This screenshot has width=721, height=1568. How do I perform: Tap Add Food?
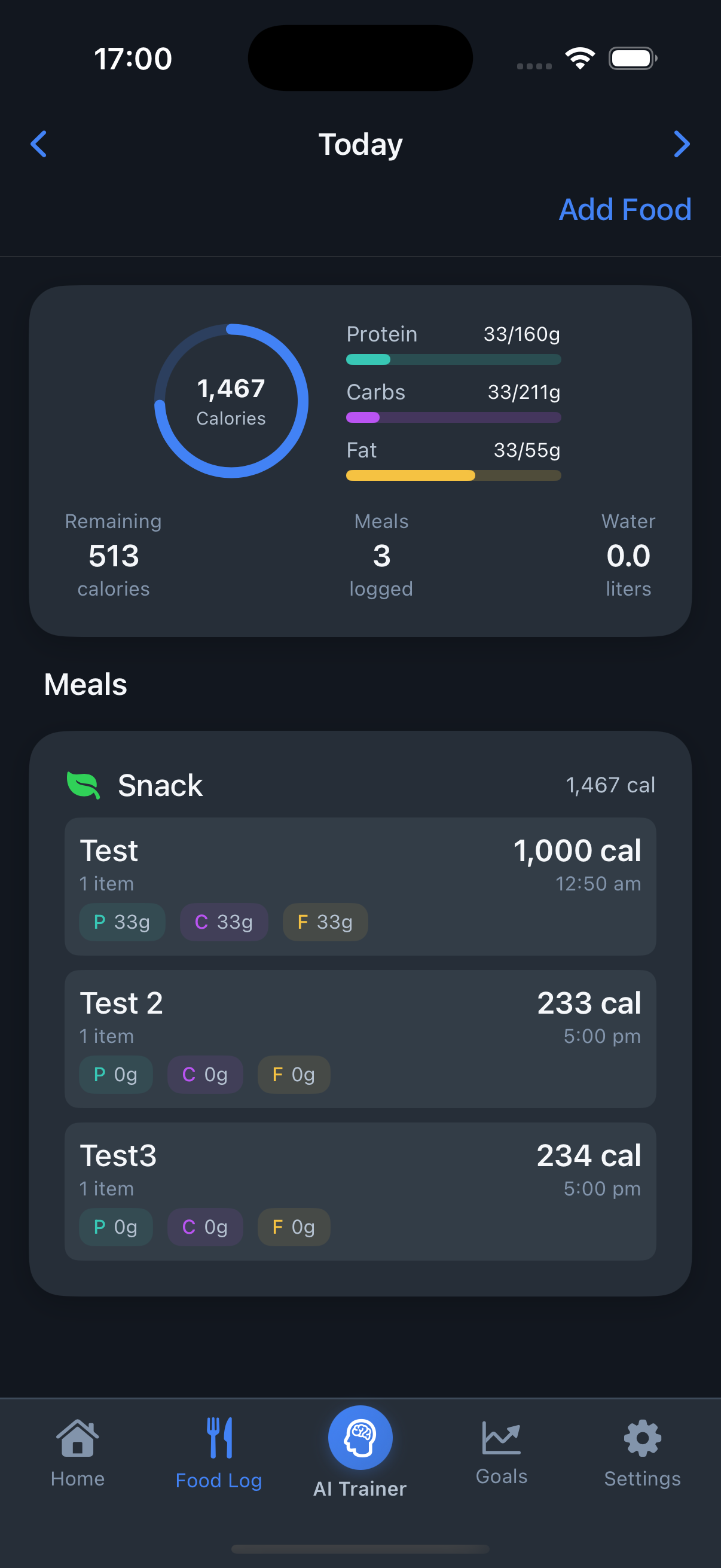[x=625, y=210]
